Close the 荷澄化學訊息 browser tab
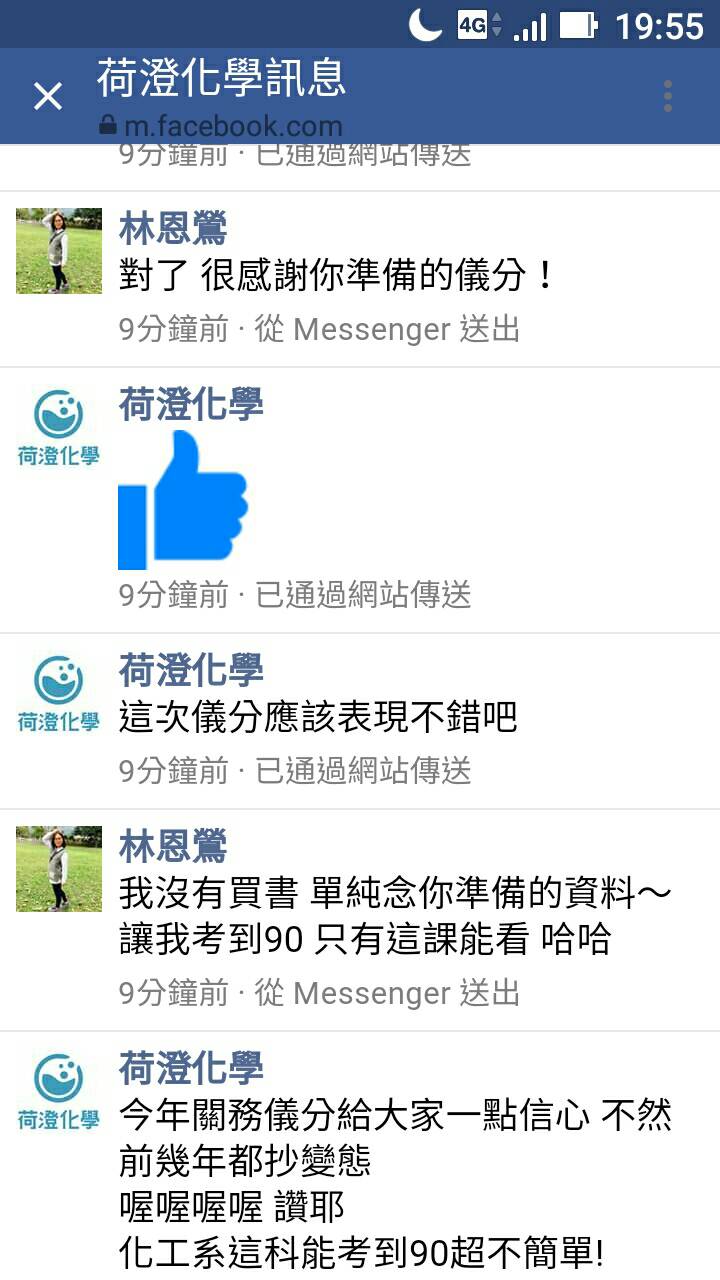This screenshot has height=1280, width=720. click(47, 96)
